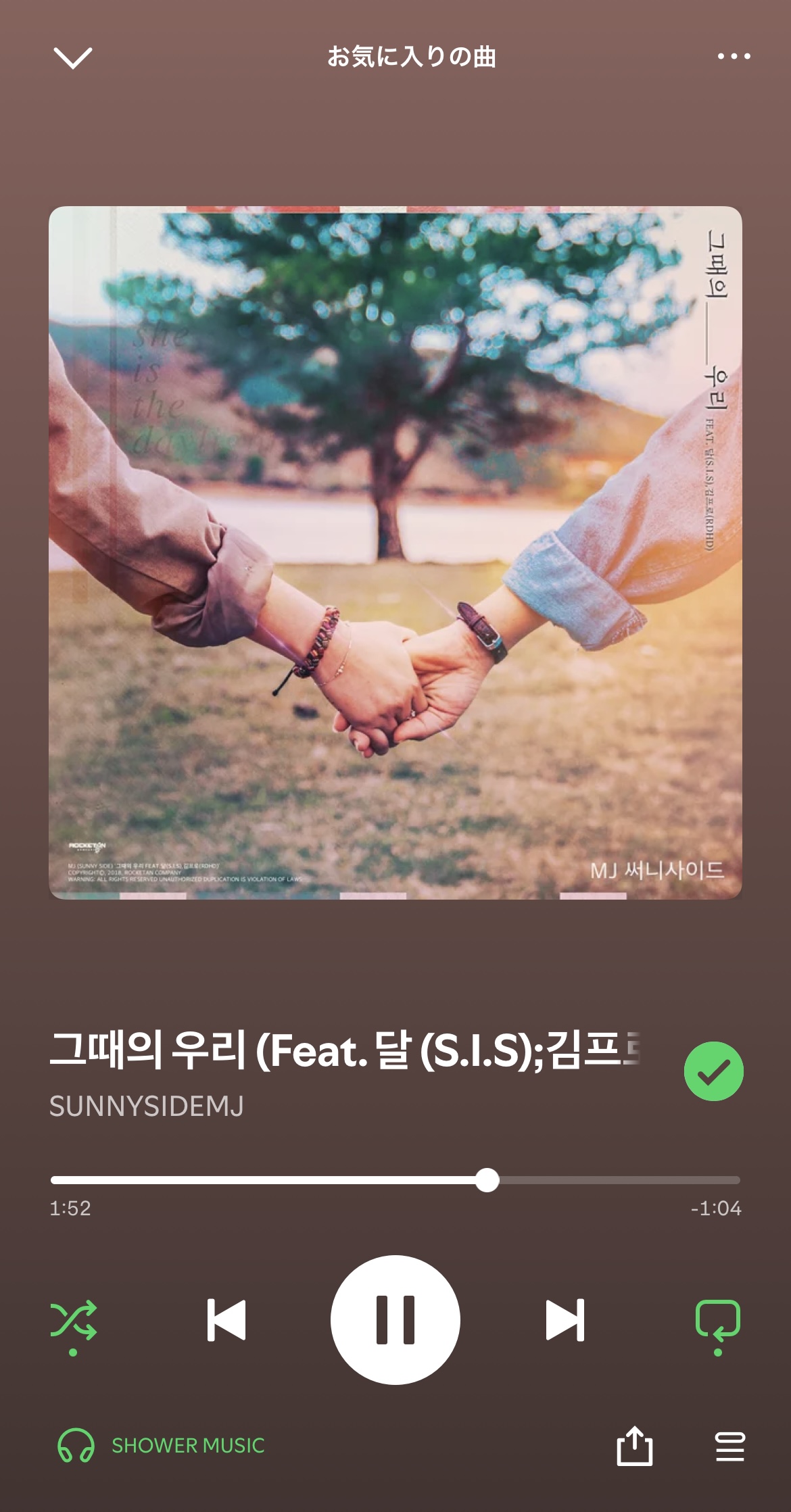
Task: Toggle shuffle mode
Action: tap(73, 1321)
